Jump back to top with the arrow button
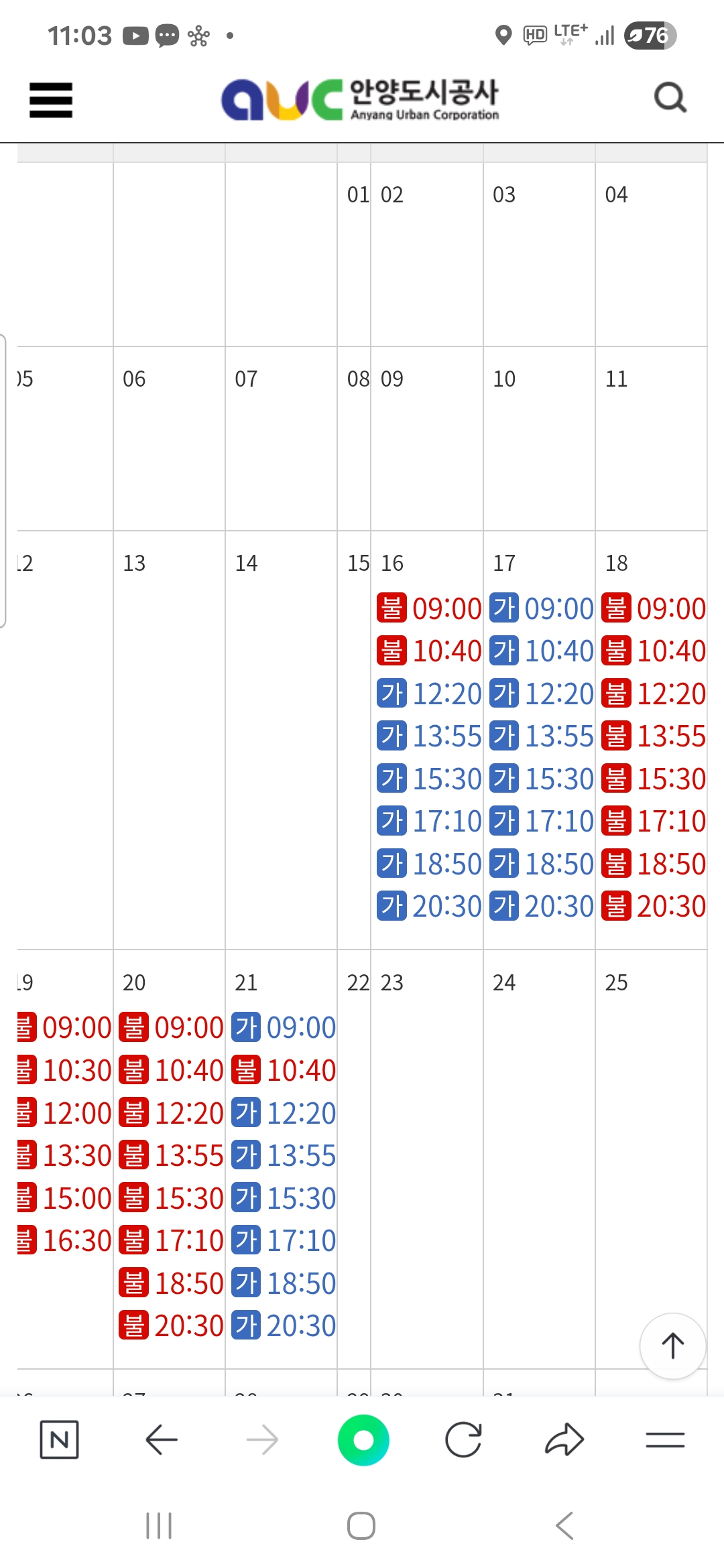Screen dimensions: 724x1568 tap(672, 1346)
